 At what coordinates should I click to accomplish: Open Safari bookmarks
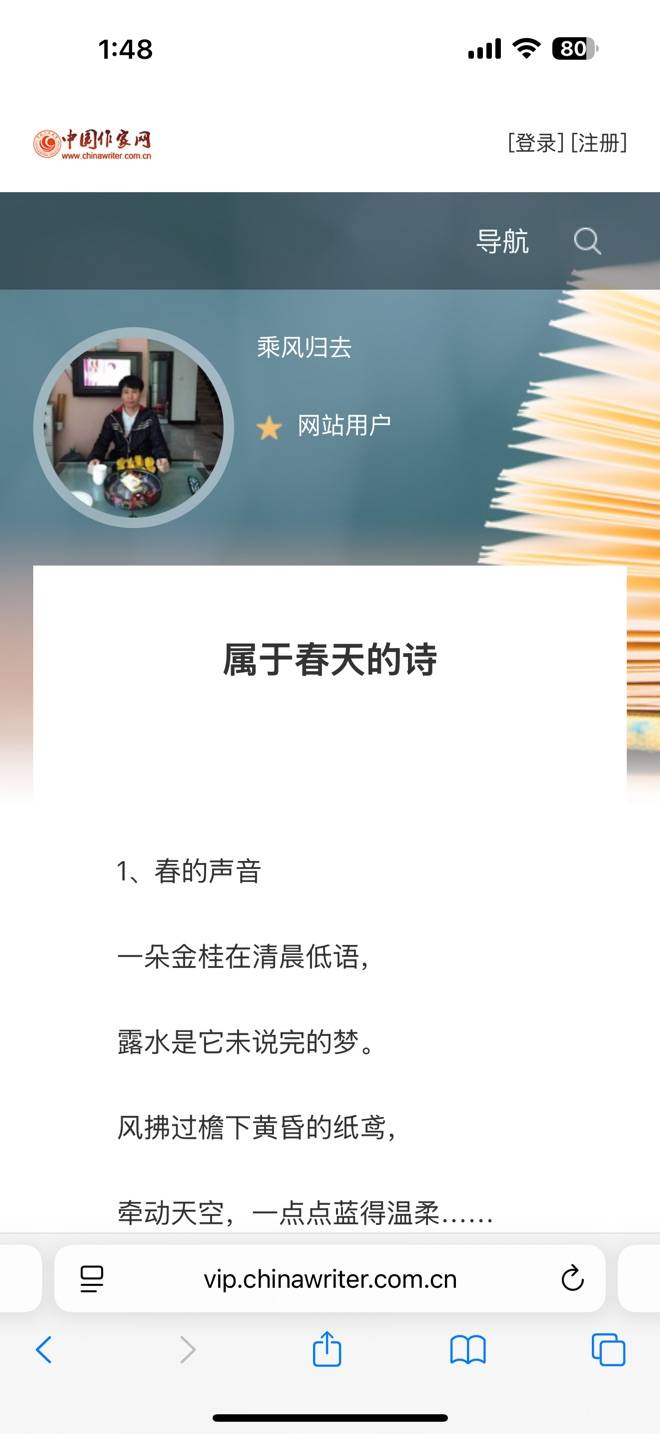coord(467,1350)
